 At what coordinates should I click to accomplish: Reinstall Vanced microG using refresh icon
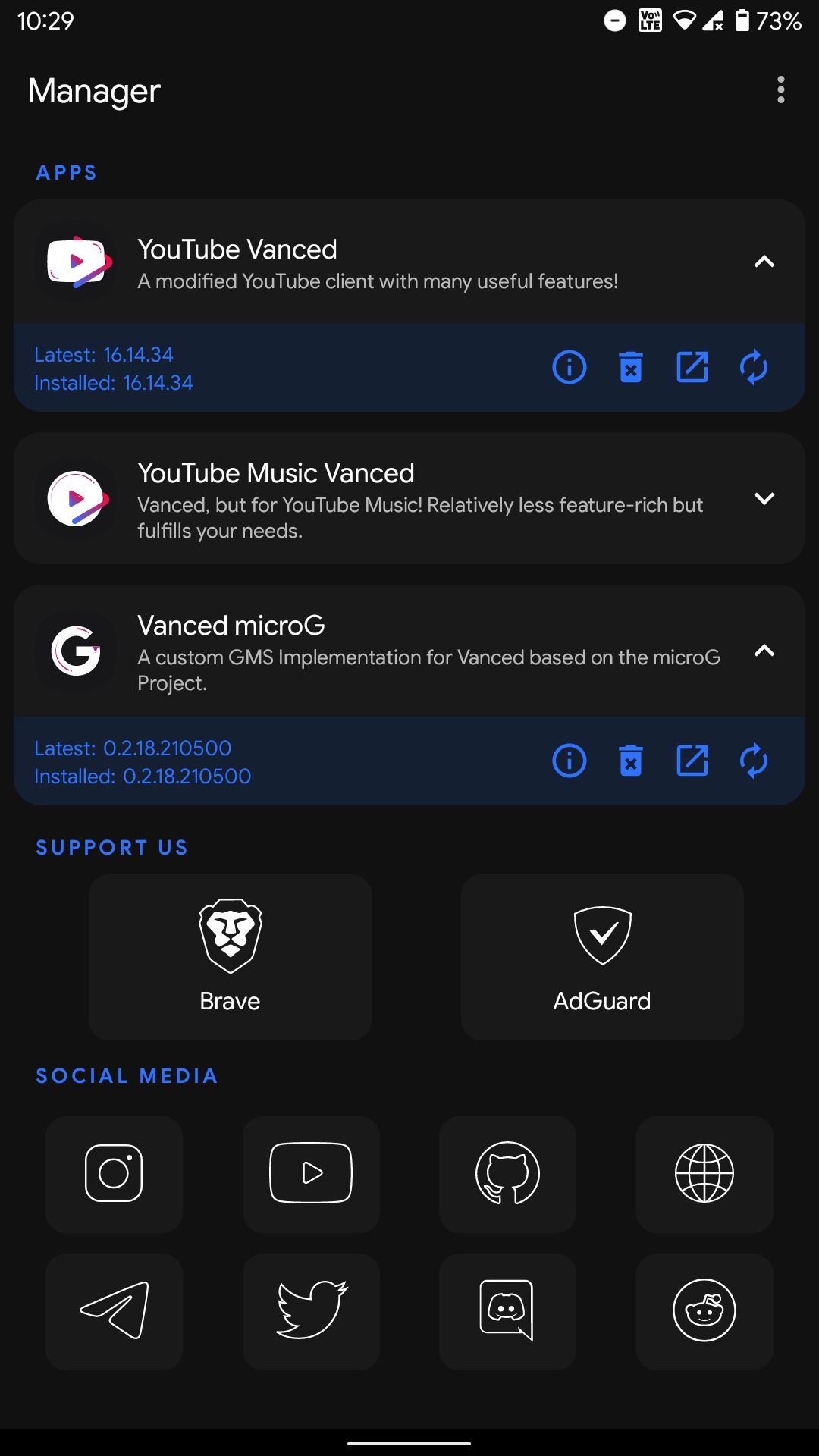[754, 761]
